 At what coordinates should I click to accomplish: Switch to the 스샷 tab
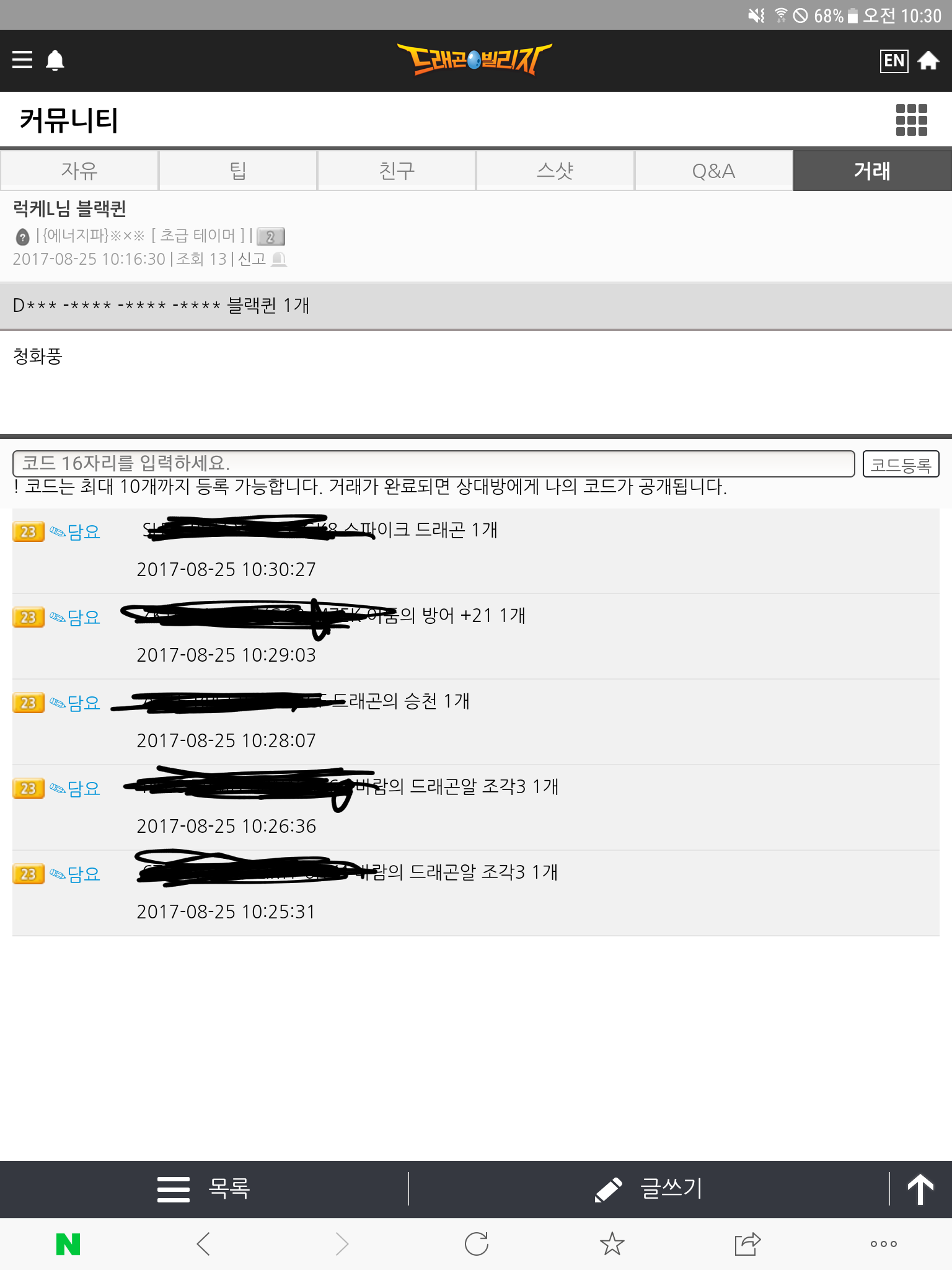[x=555, y=171]
